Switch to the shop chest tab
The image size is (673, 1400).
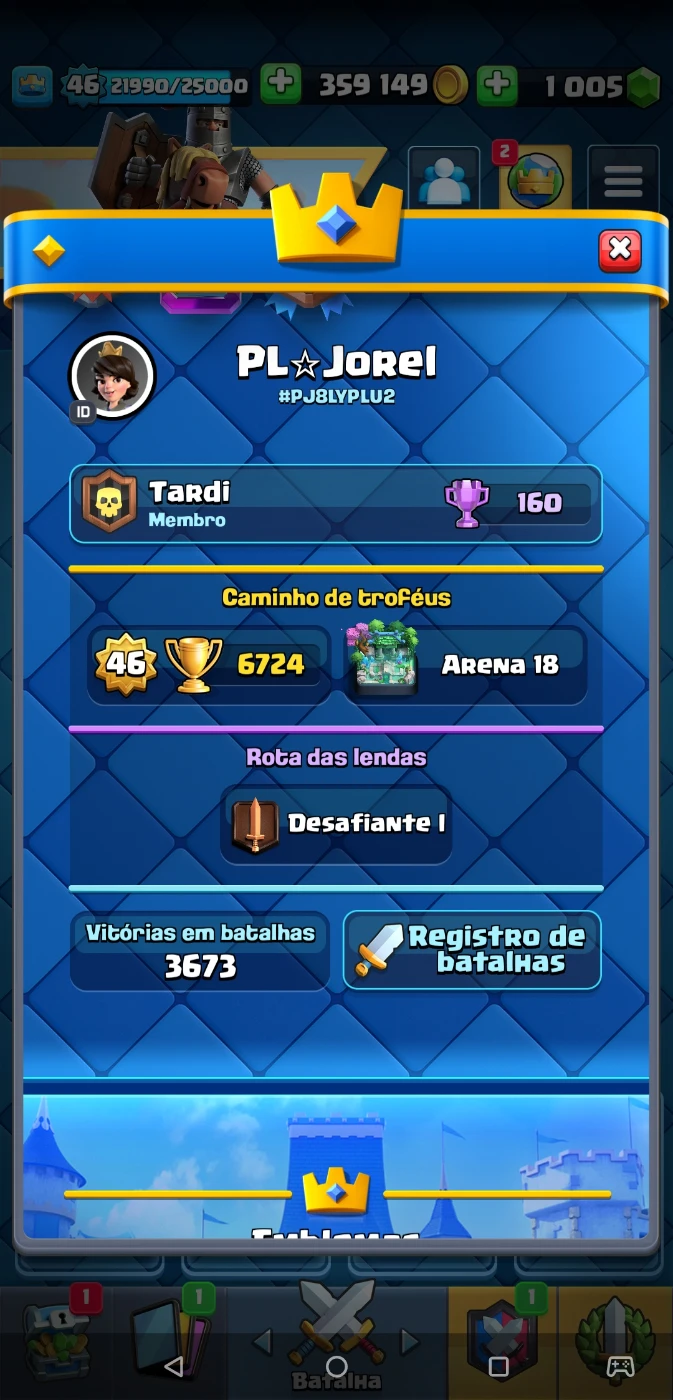(57, 1340)
